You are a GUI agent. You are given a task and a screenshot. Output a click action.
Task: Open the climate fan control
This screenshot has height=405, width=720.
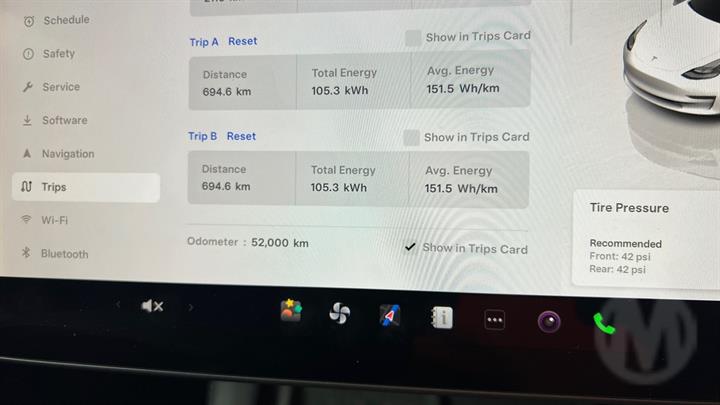pos(340,313)
